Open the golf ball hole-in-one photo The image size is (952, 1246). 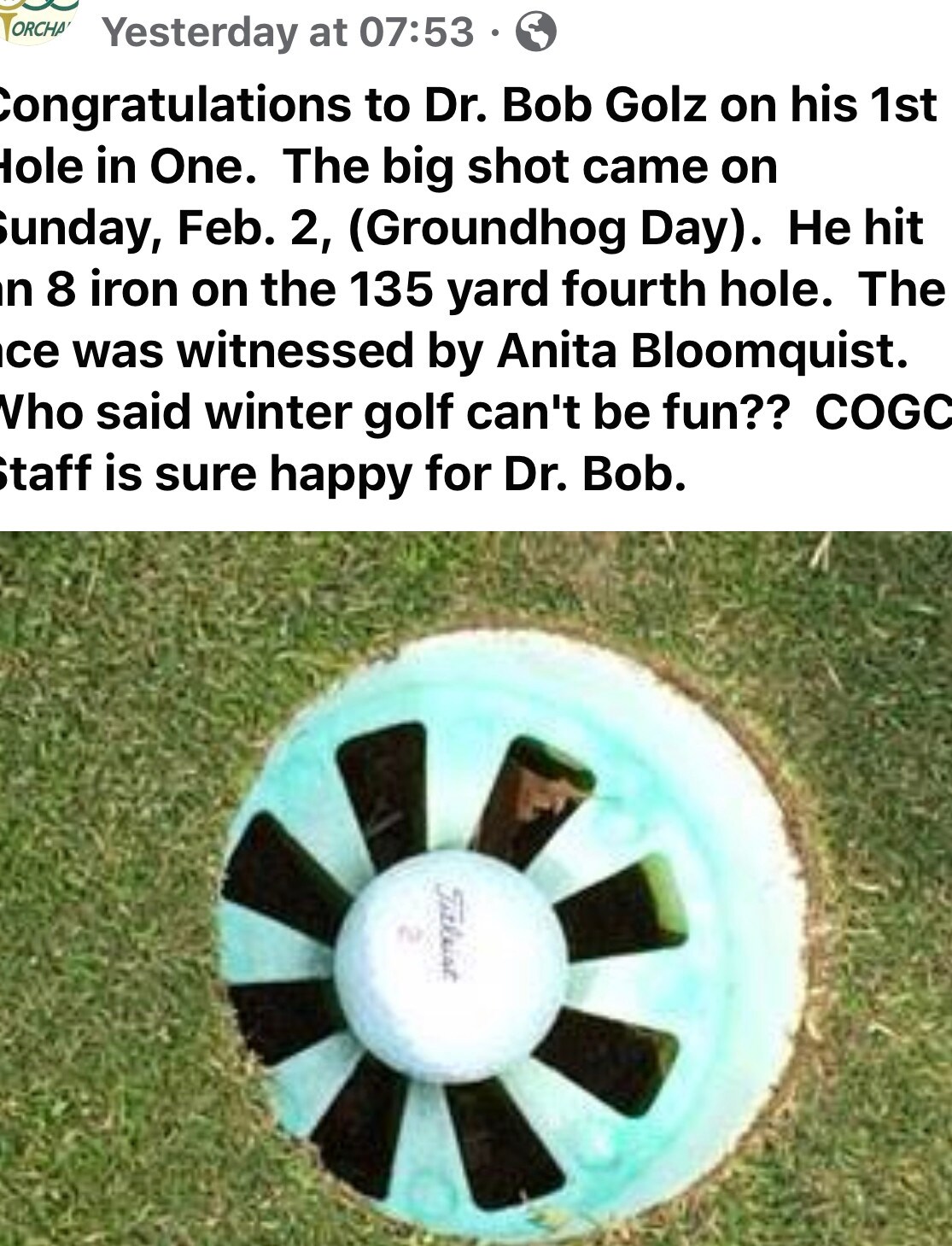(x=476, y=888)
